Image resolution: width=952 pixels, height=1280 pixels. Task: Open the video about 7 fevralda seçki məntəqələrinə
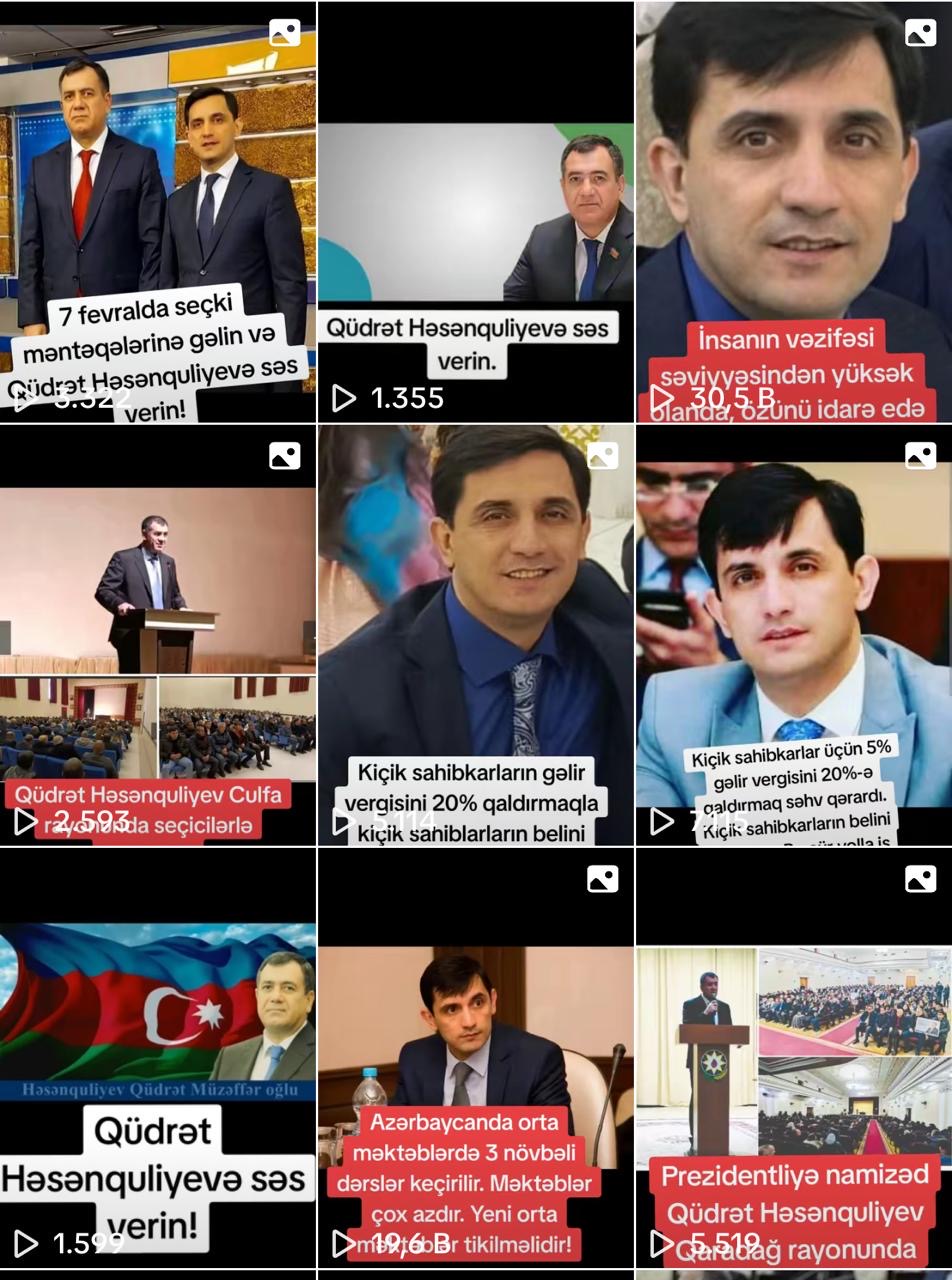158,212
